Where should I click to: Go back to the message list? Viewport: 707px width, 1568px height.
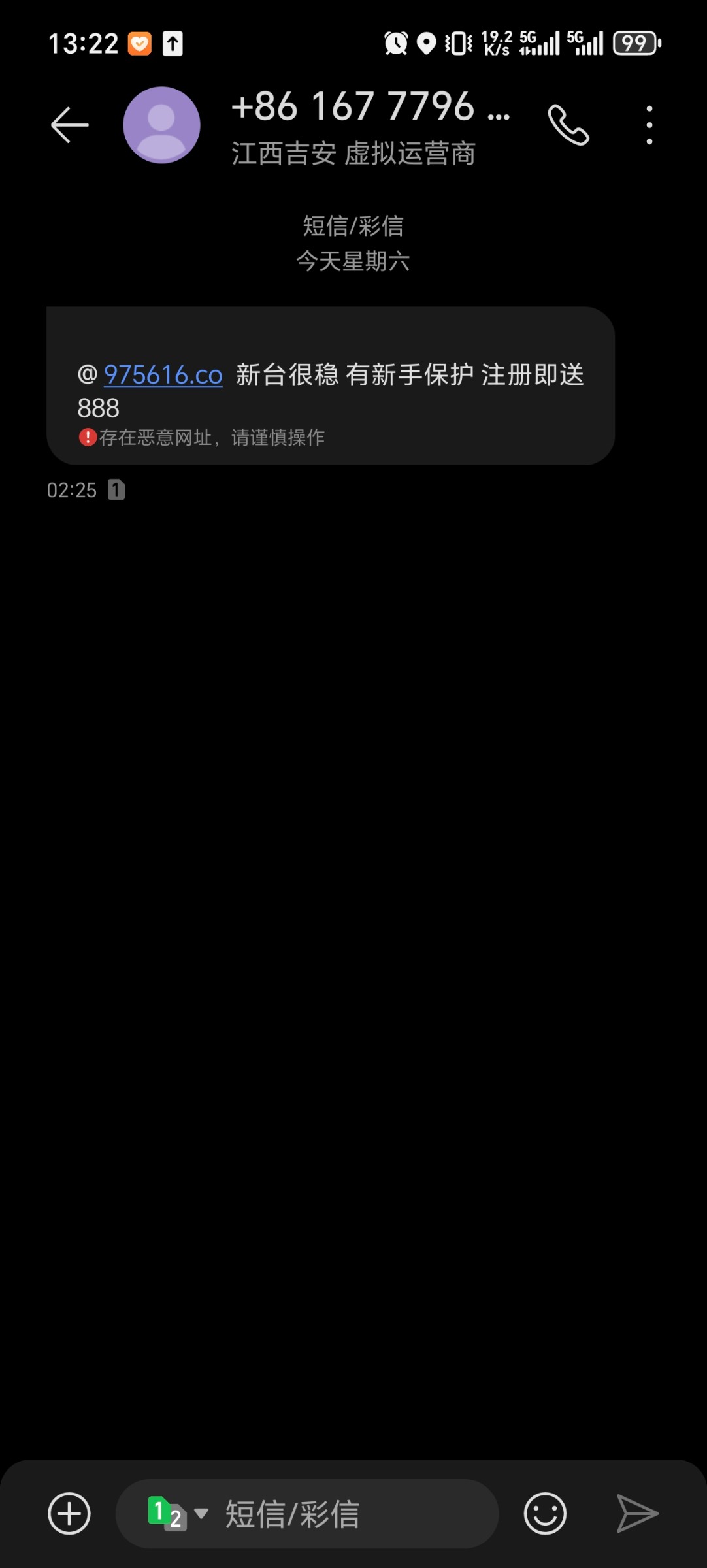69,125
